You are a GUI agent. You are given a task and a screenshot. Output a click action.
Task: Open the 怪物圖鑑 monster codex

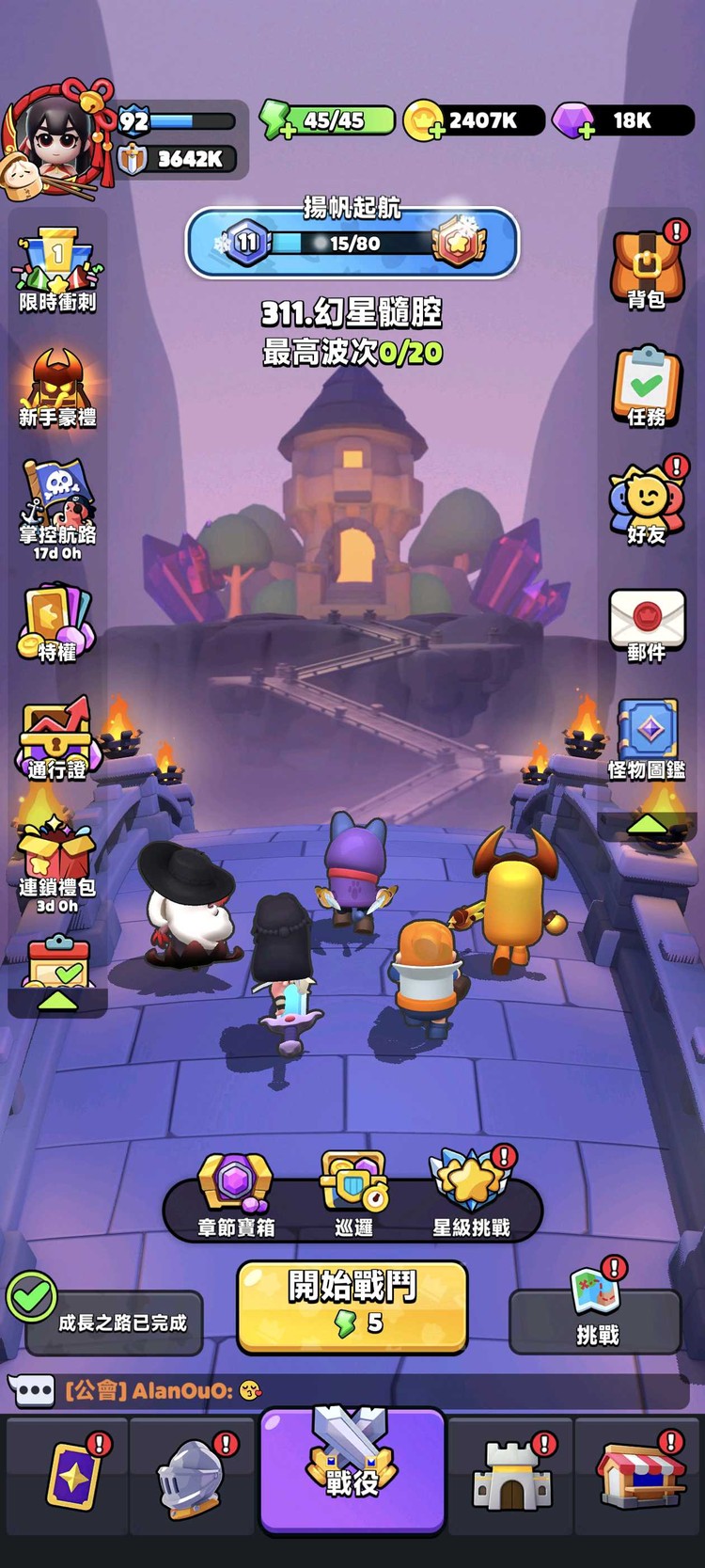pos(647,738)
